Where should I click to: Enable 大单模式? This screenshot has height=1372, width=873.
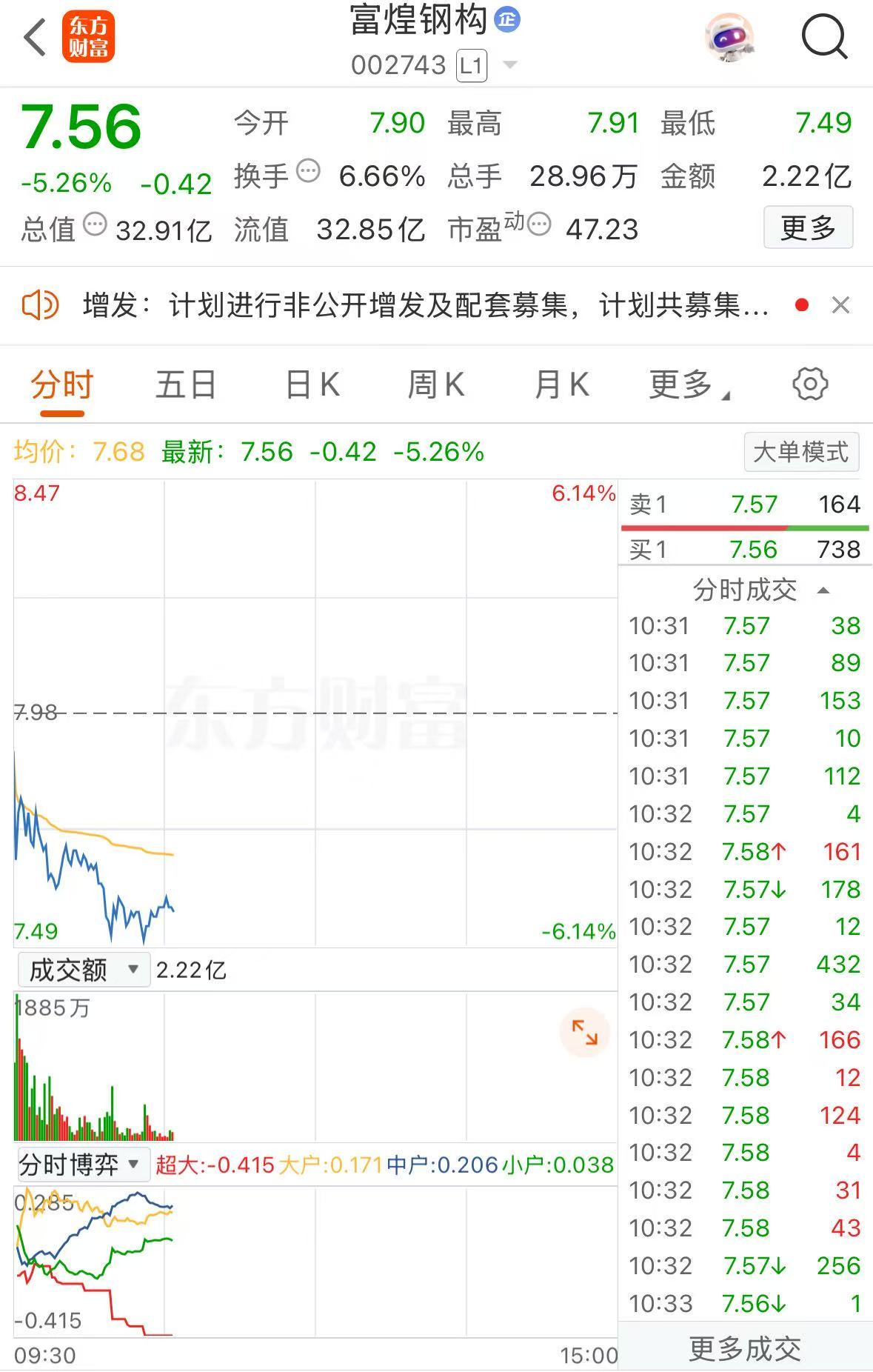(x=801, y=452)
